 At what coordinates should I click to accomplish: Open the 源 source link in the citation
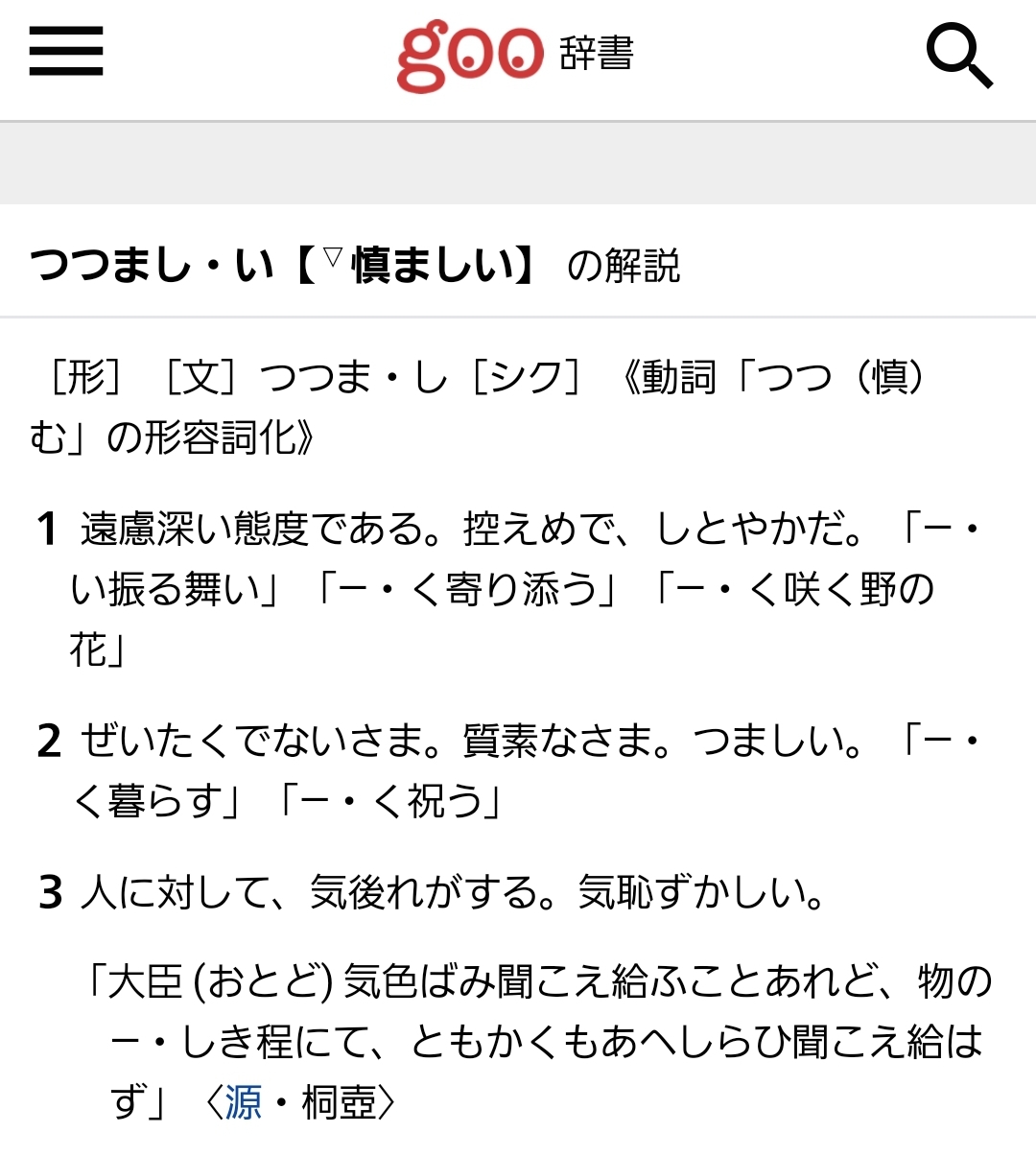(x=244, y=1102)
